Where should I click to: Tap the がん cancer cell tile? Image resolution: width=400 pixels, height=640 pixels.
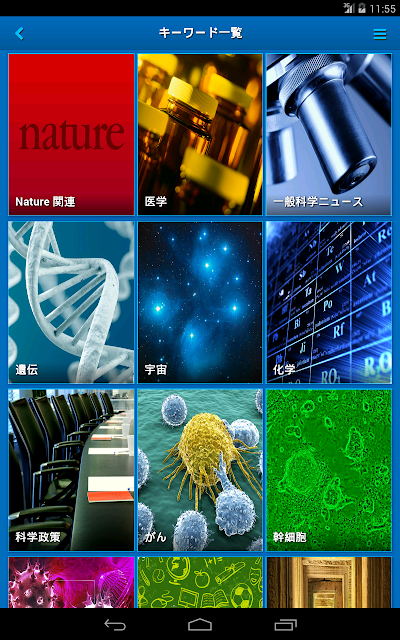(200, 470)
